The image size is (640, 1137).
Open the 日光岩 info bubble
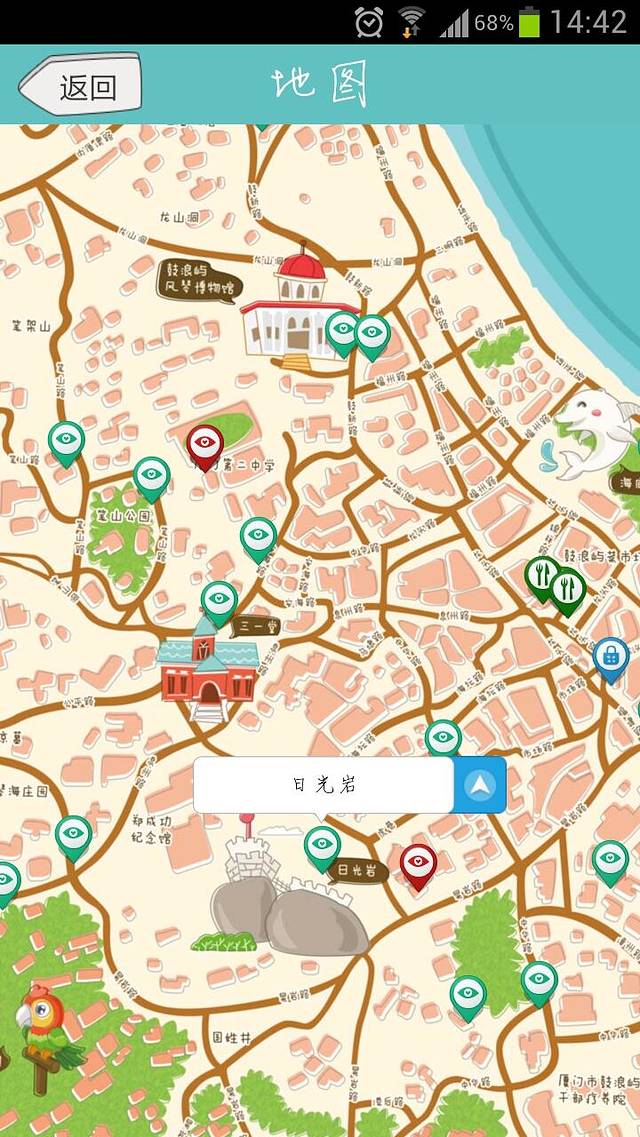323,785
